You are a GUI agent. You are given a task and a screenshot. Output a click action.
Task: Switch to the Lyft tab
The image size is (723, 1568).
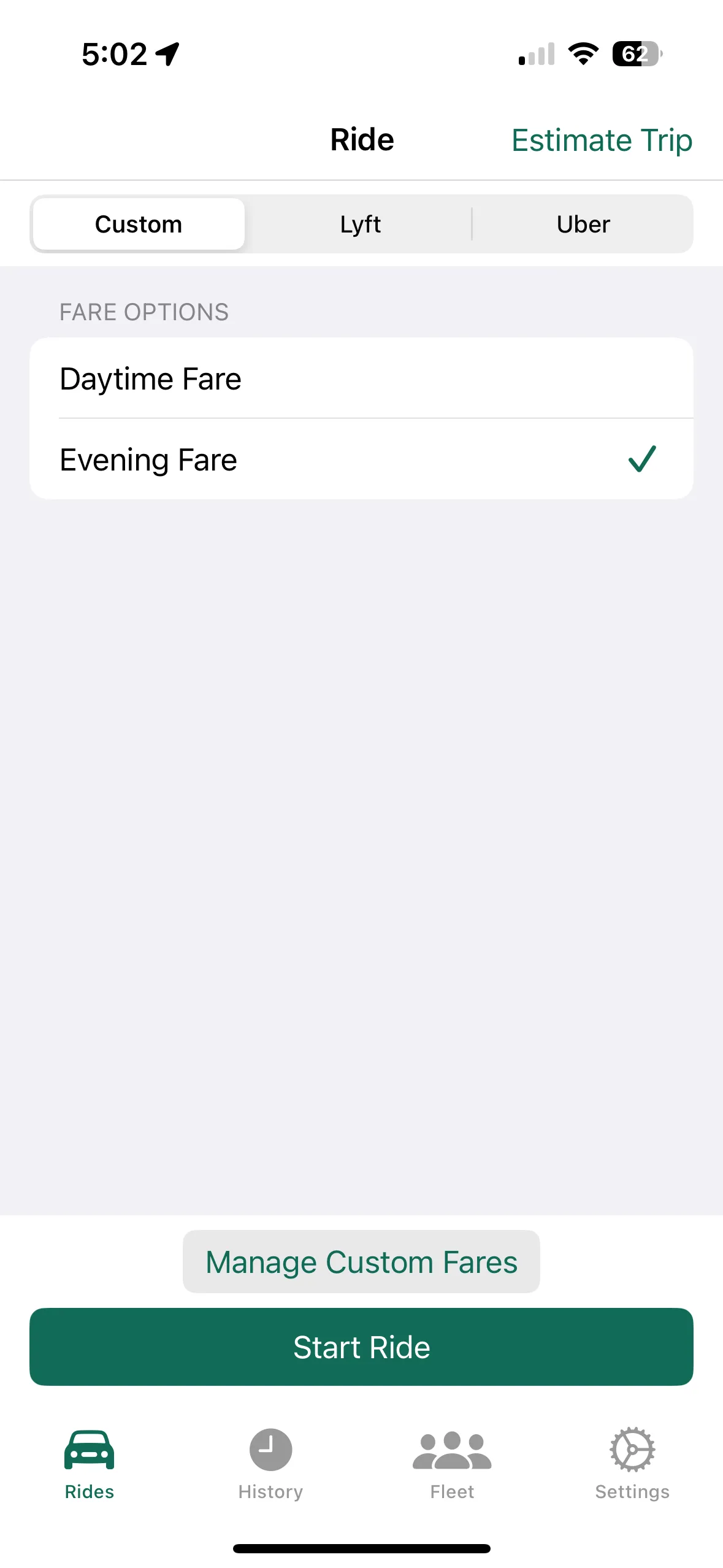pos(361,224)
